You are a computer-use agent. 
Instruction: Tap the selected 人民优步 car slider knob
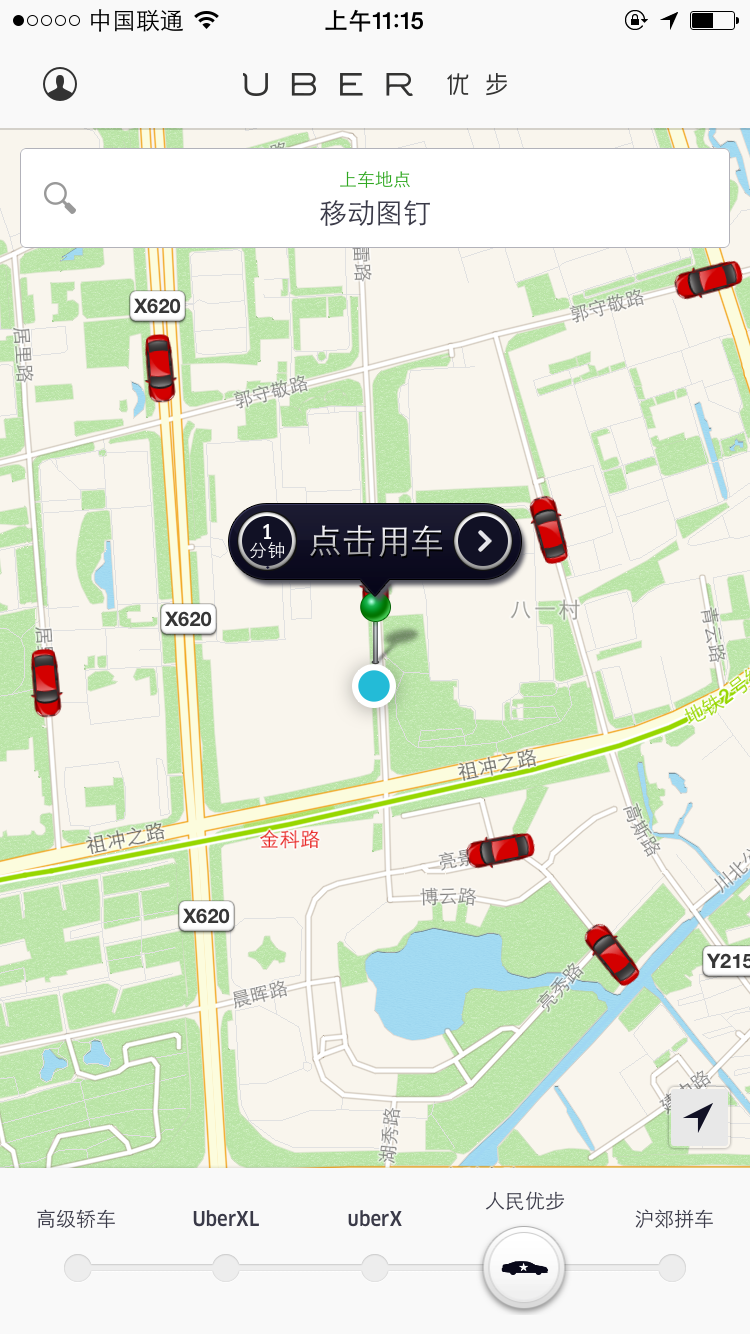click(524, 1268)
